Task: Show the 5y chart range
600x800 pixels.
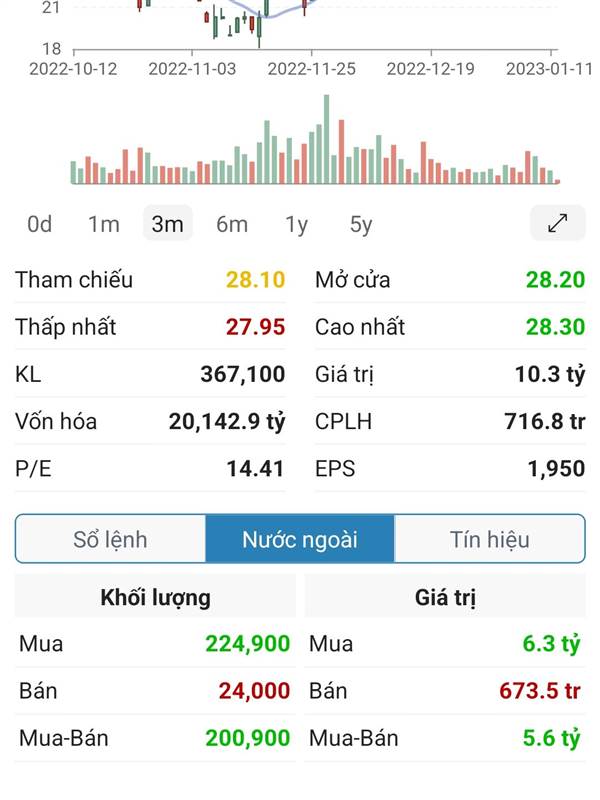Action: coord(361,224)
